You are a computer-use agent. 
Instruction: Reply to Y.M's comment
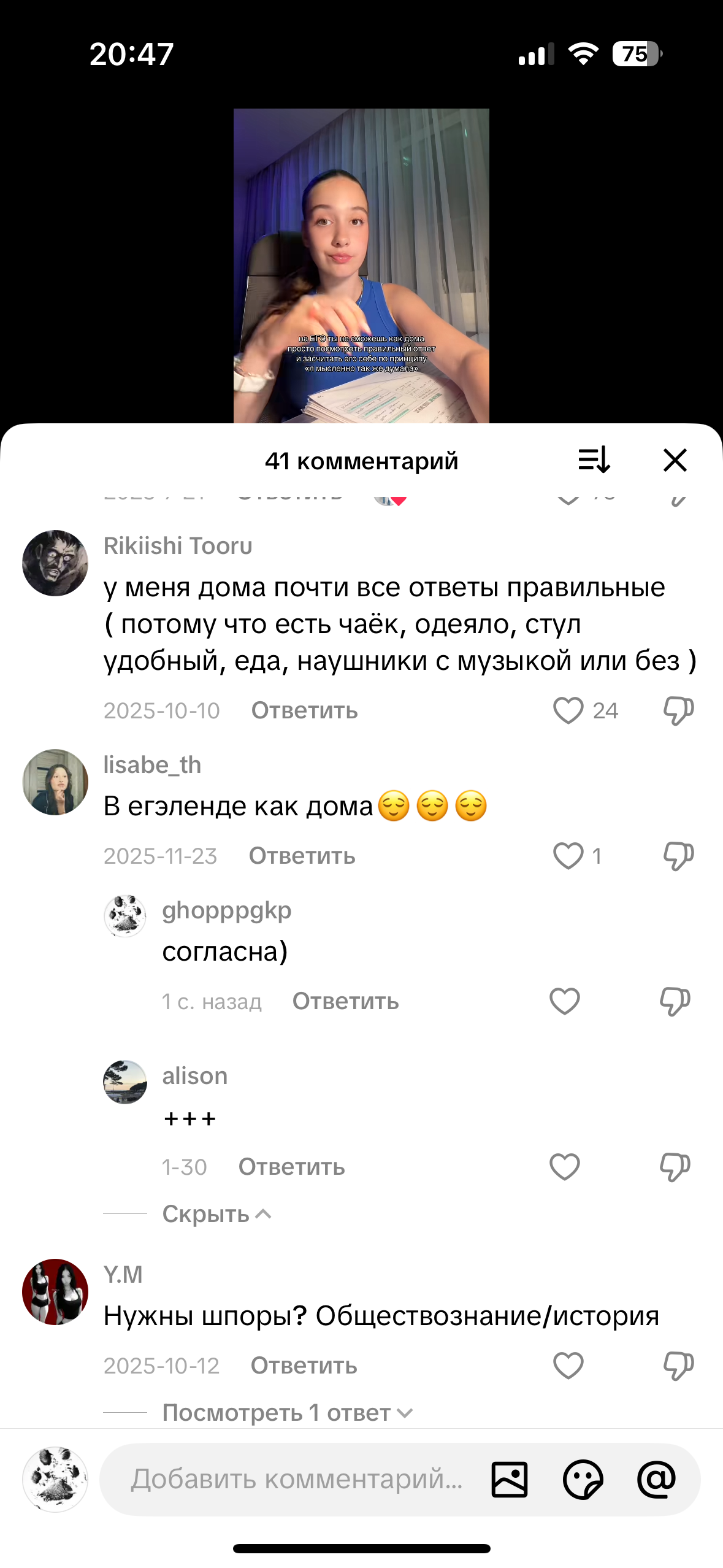304,1366
